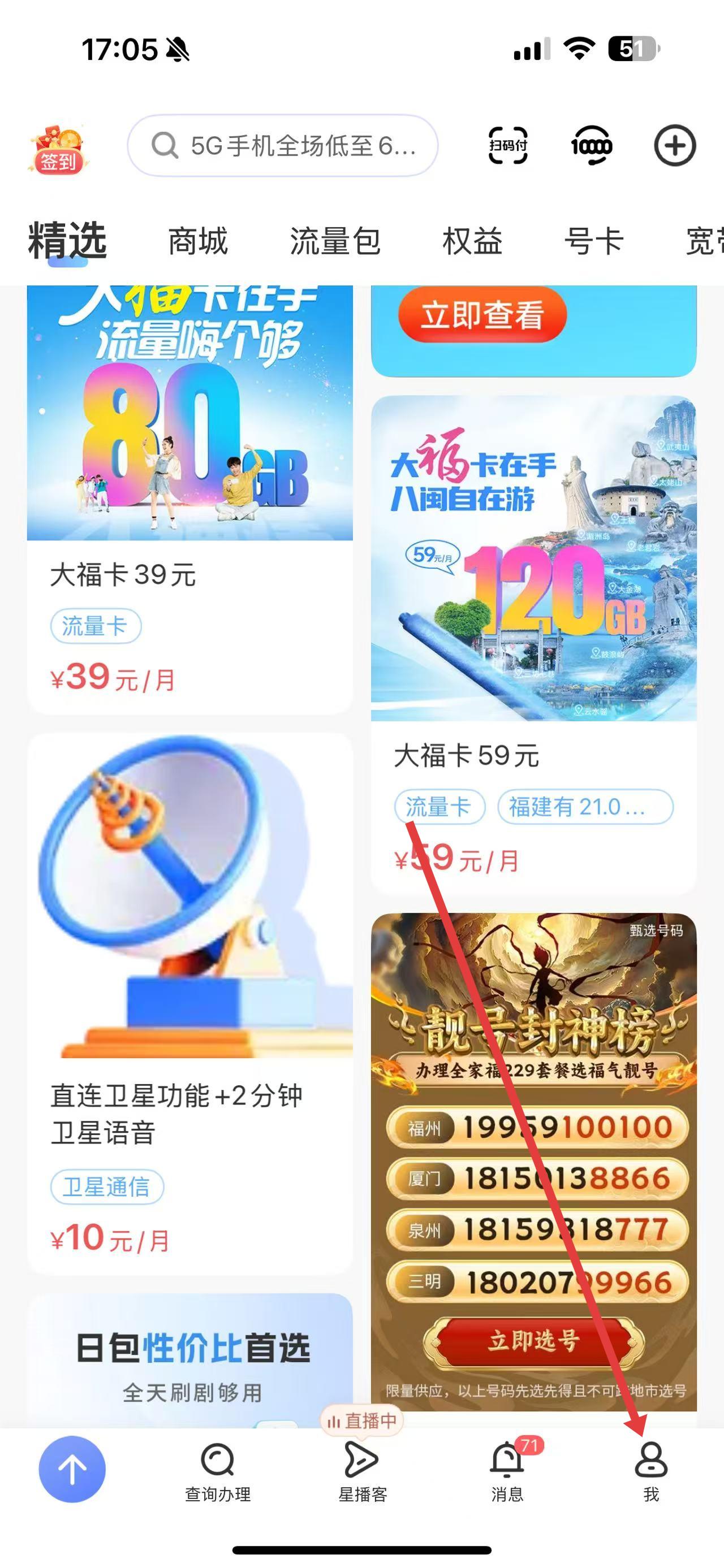The image size is (724, 1568).
Task: Contact 10000 customer service
Action: (x=591, y=146)
